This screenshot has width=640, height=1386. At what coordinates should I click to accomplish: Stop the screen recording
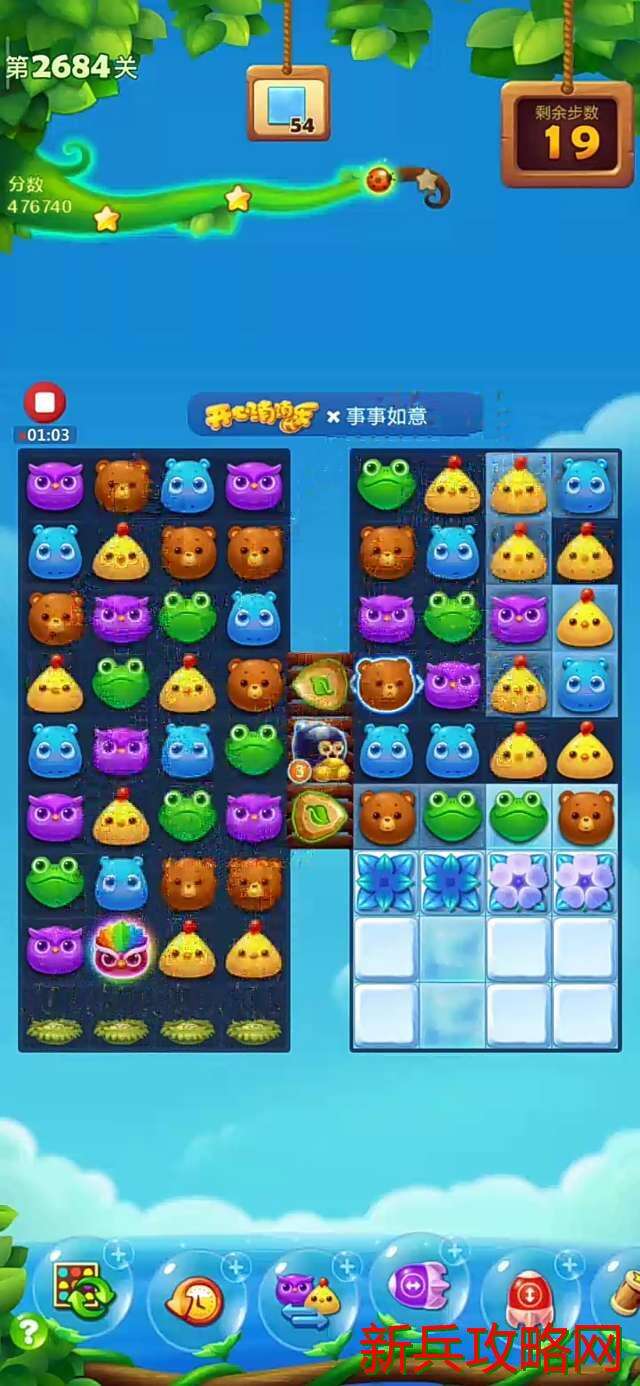coord(44,403)
